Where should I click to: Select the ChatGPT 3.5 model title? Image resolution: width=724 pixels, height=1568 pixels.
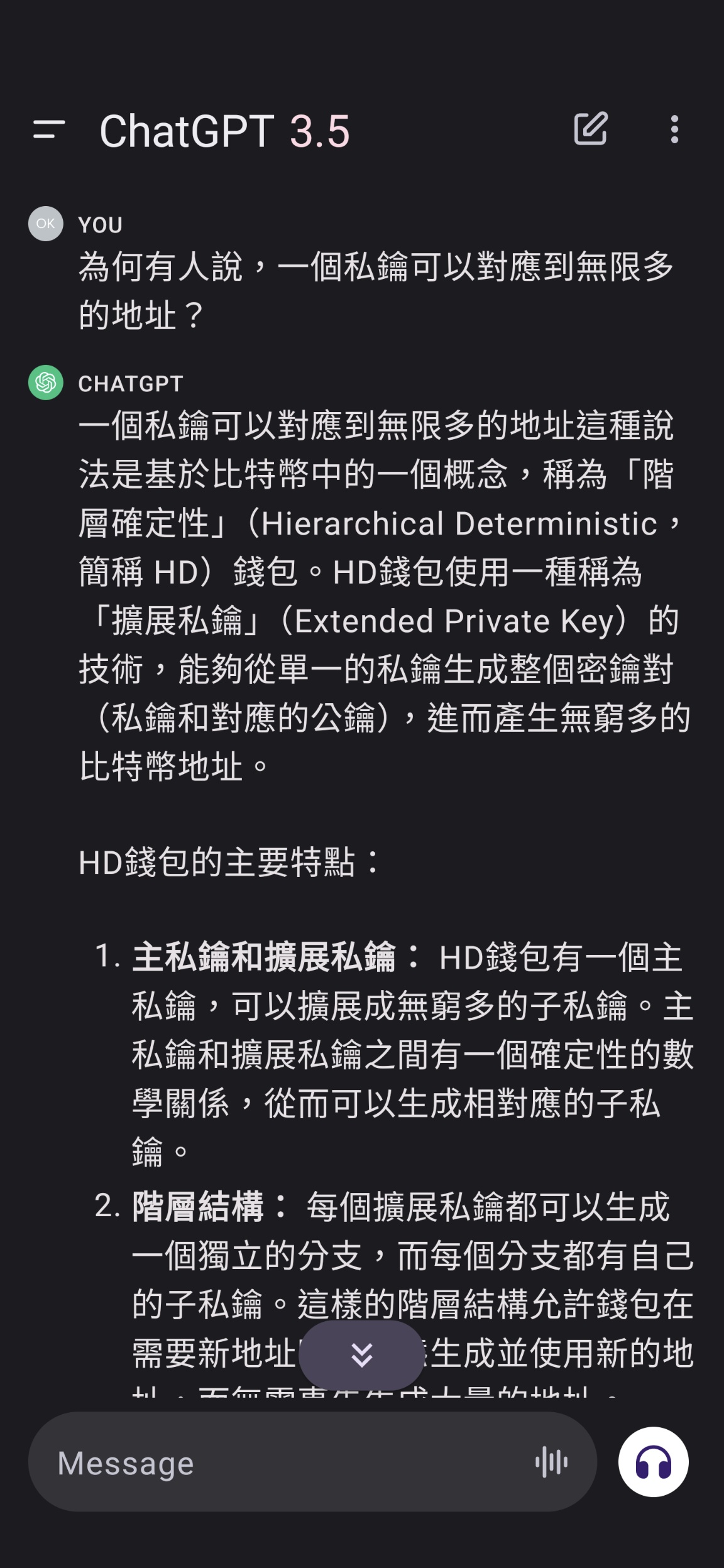(x=224, y=131)
